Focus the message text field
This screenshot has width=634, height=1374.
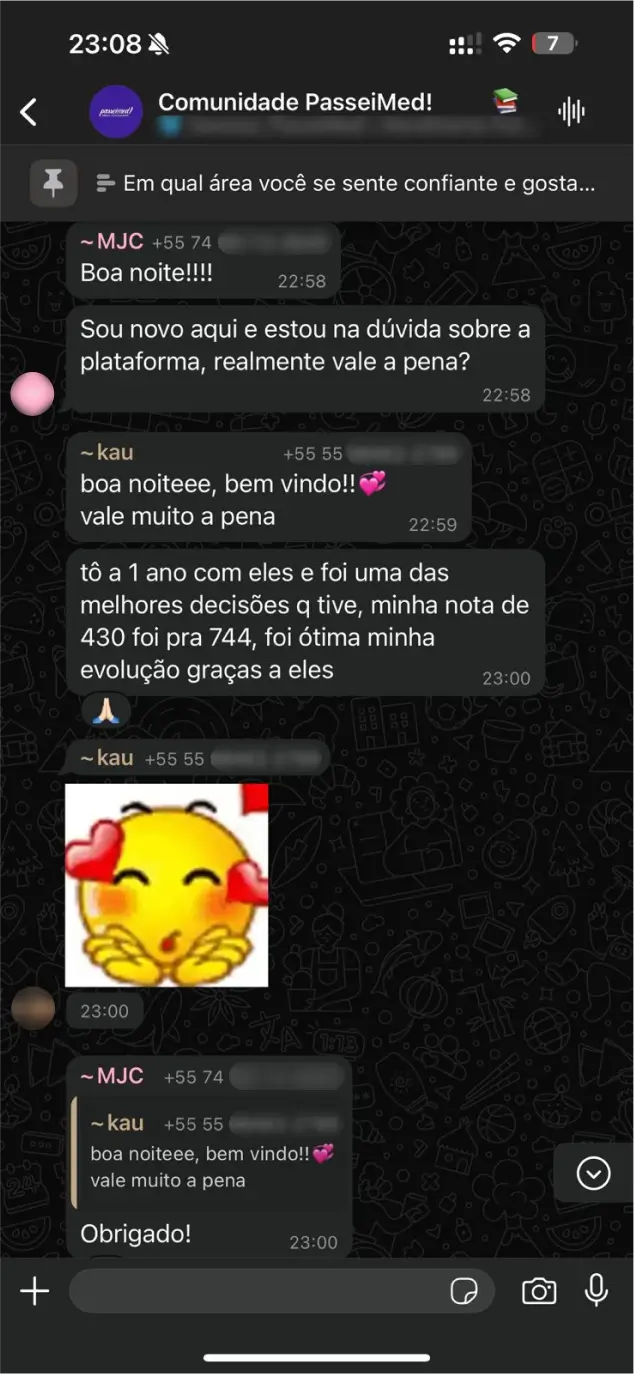[255, 1291]
